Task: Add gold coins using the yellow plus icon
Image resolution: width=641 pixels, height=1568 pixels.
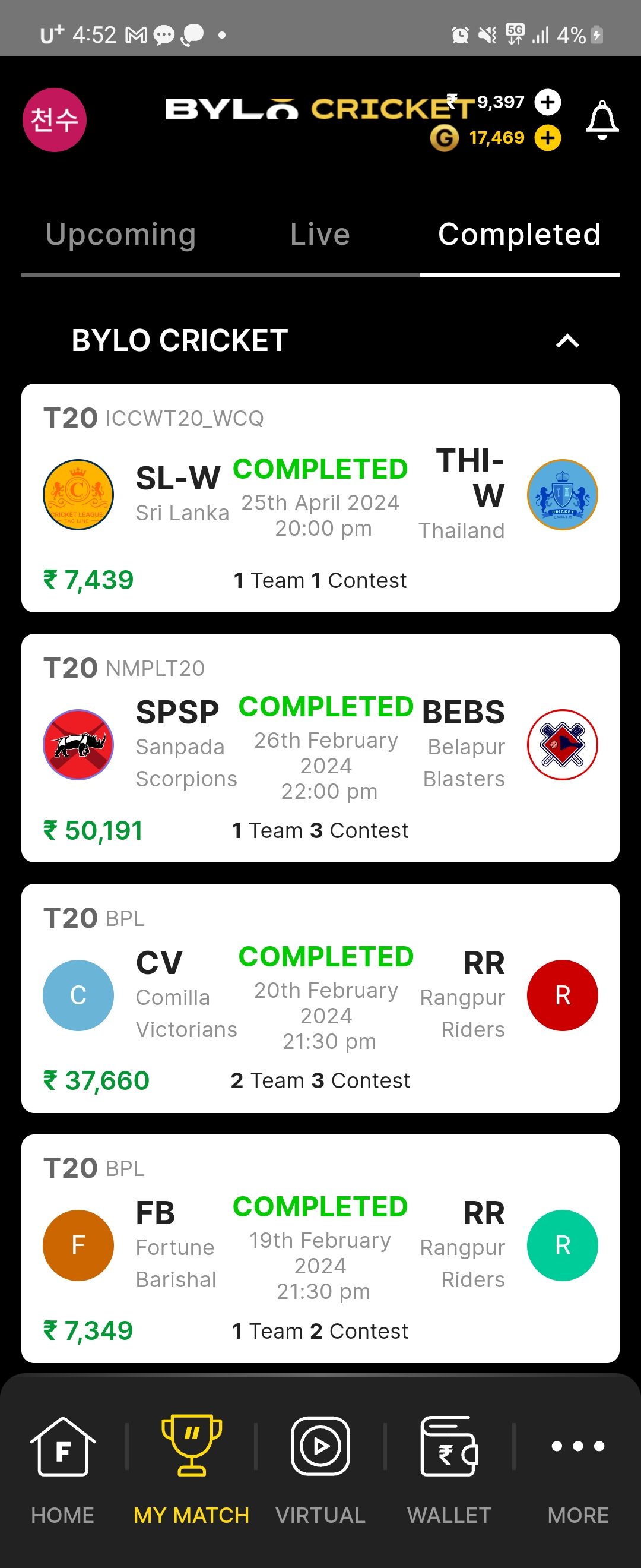Action: point(547,138)
